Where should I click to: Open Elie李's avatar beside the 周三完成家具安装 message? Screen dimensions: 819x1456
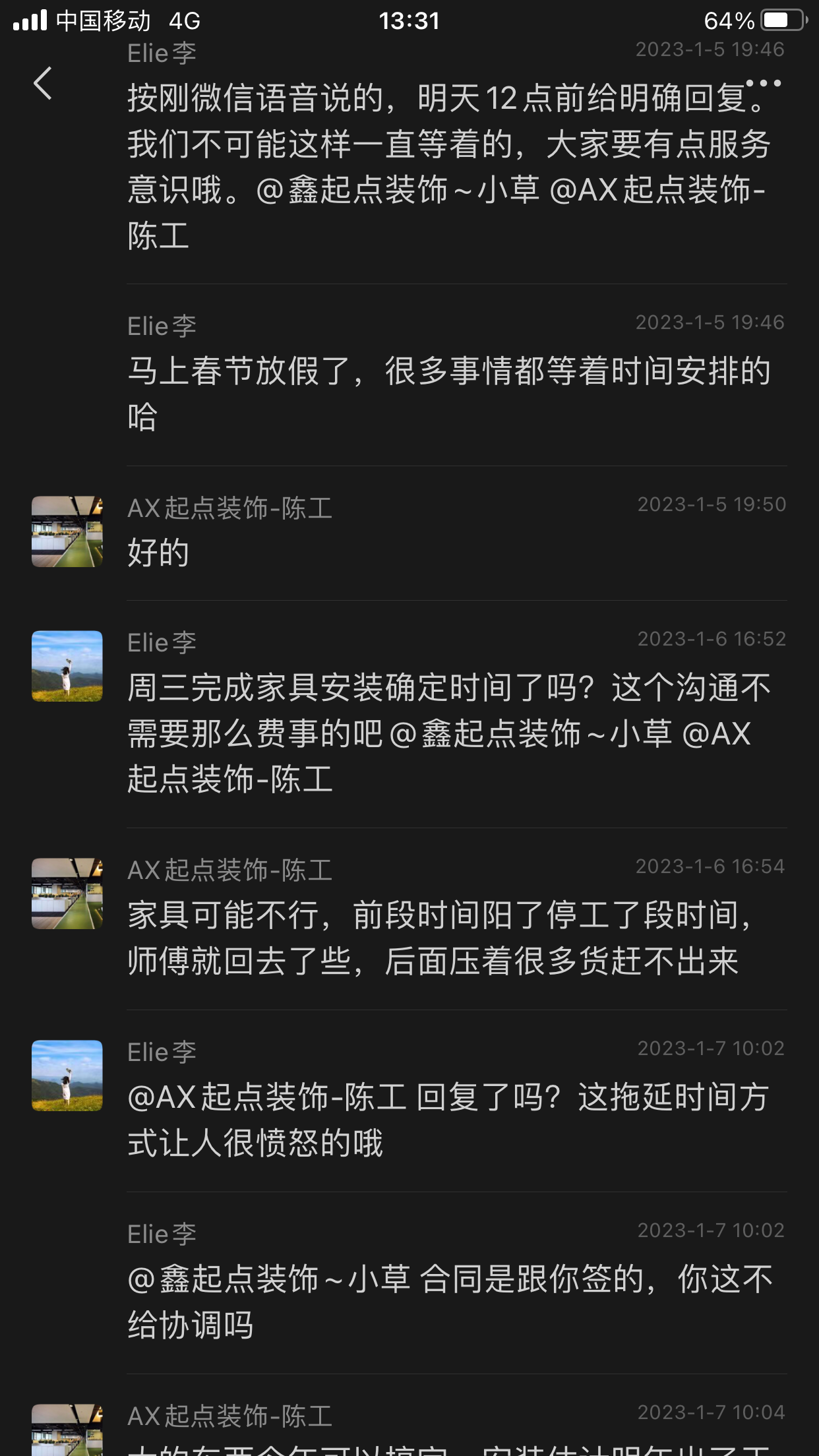pyautogui.click(x=67, y=666)
